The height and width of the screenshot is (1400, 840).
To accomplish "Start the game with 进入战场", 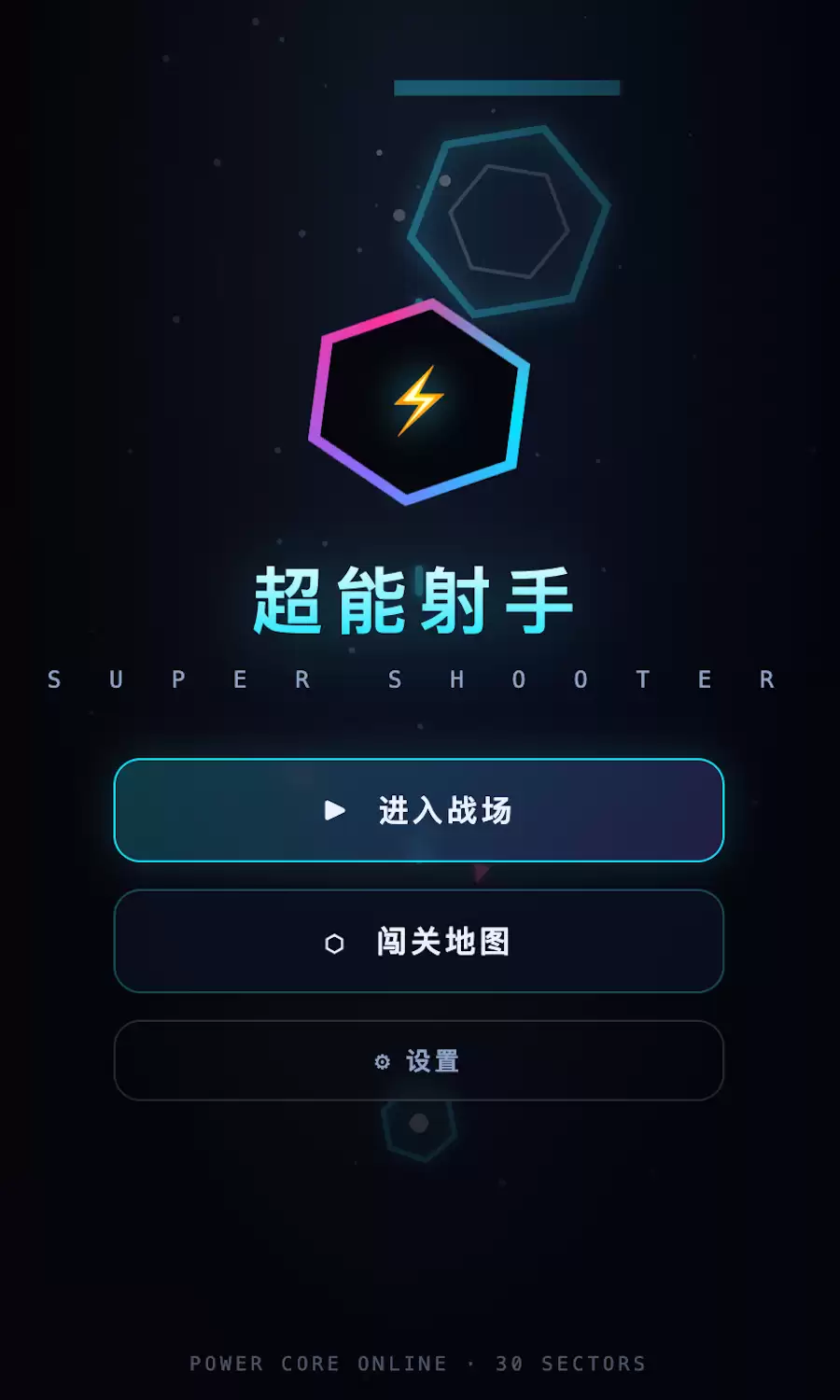I will click(419, 810).
